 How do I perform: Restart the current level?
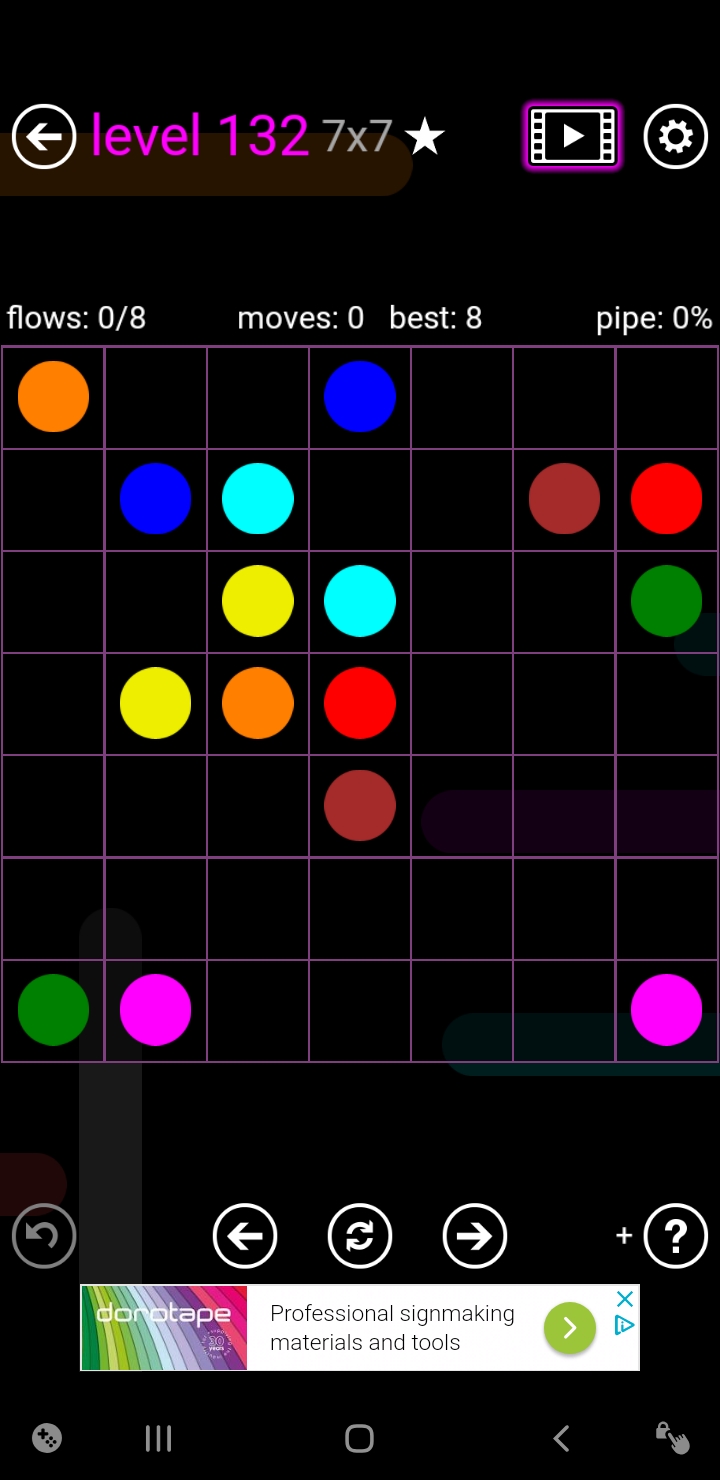(360, 1236)
